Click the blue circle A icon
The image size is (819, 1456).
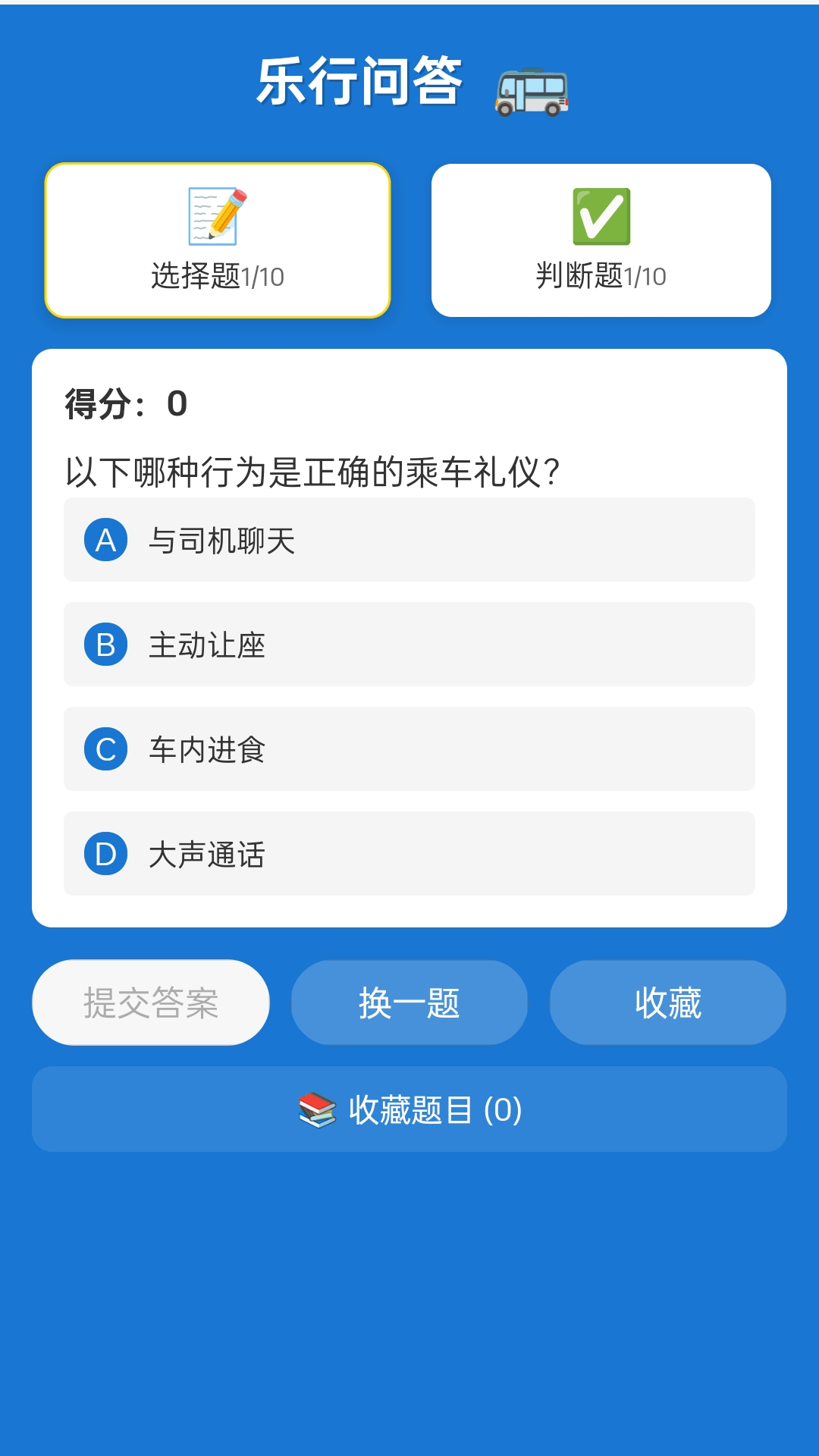(x=107, y=540)
